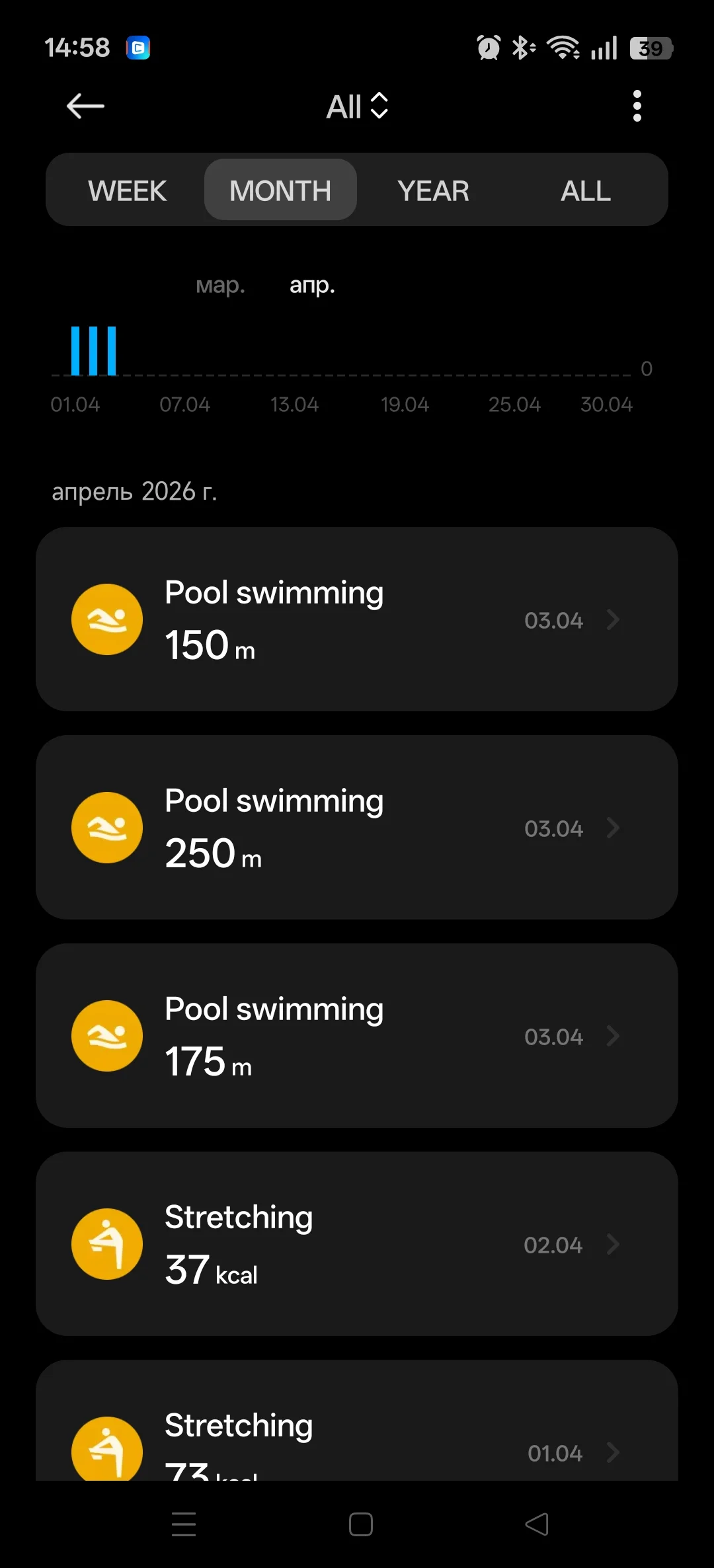Image resolution: width=714 pixels, height=1568 pixels.
Task: View the 175 m Pool swimming workout
Action: click(357, 1036)
